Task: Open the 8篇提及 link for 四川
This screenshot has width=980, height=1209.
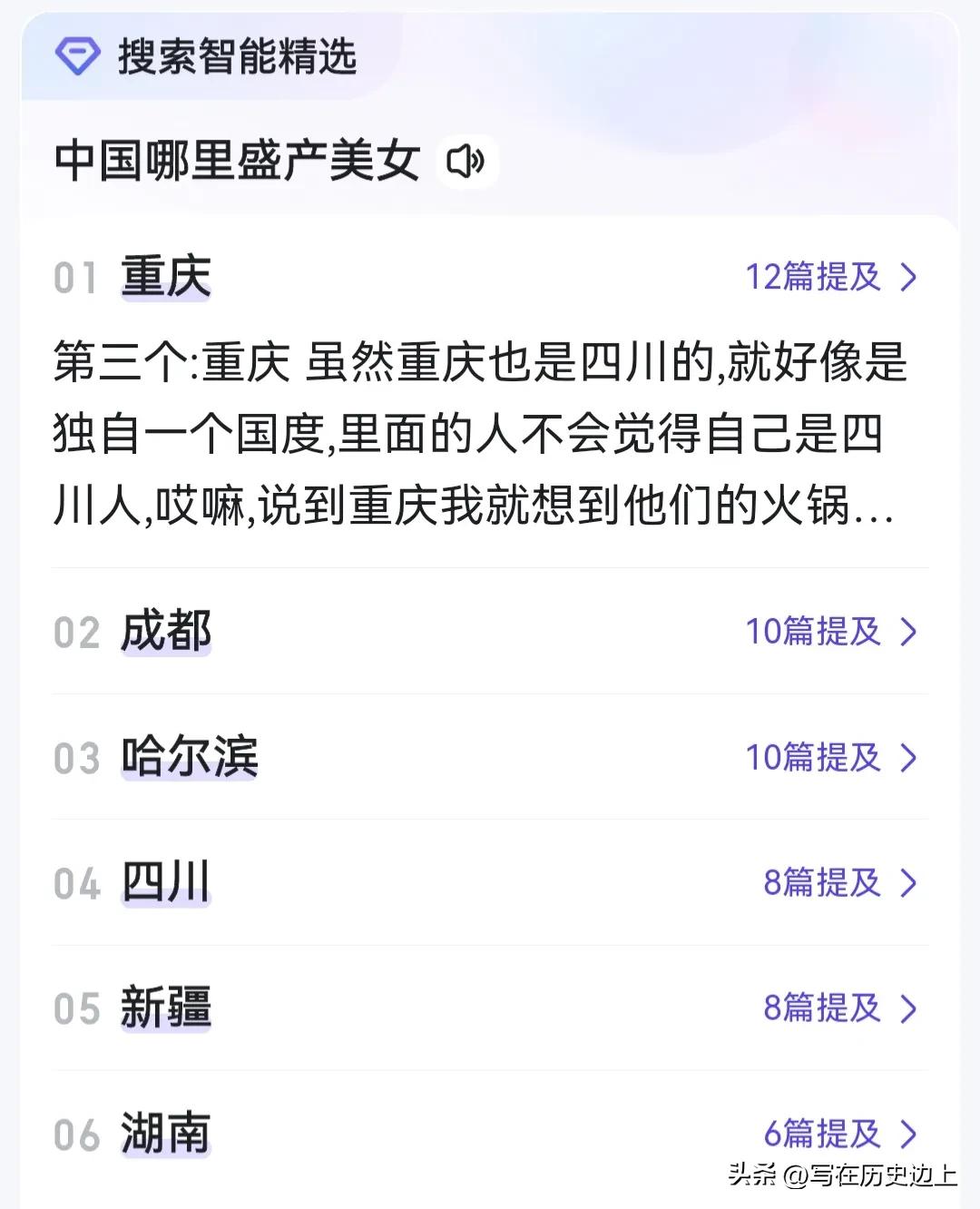Action: [x=821, y=884]
